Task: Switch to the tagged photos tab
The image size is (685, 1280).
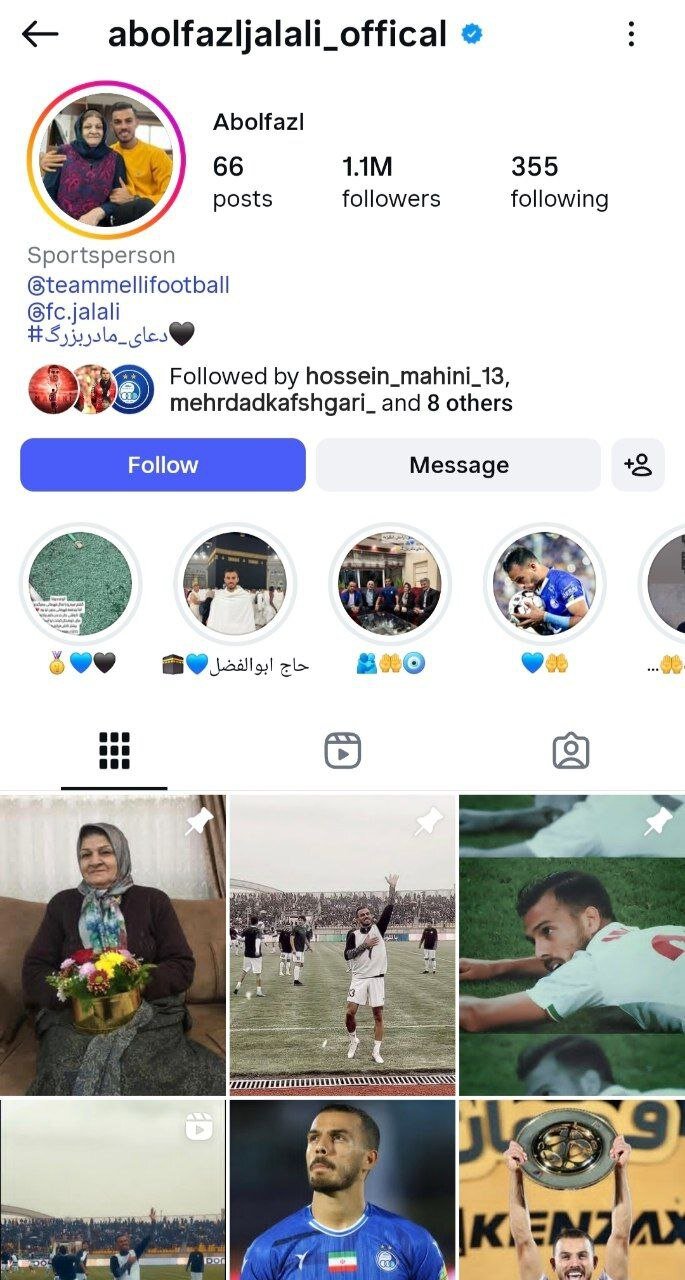Action: 571,751
